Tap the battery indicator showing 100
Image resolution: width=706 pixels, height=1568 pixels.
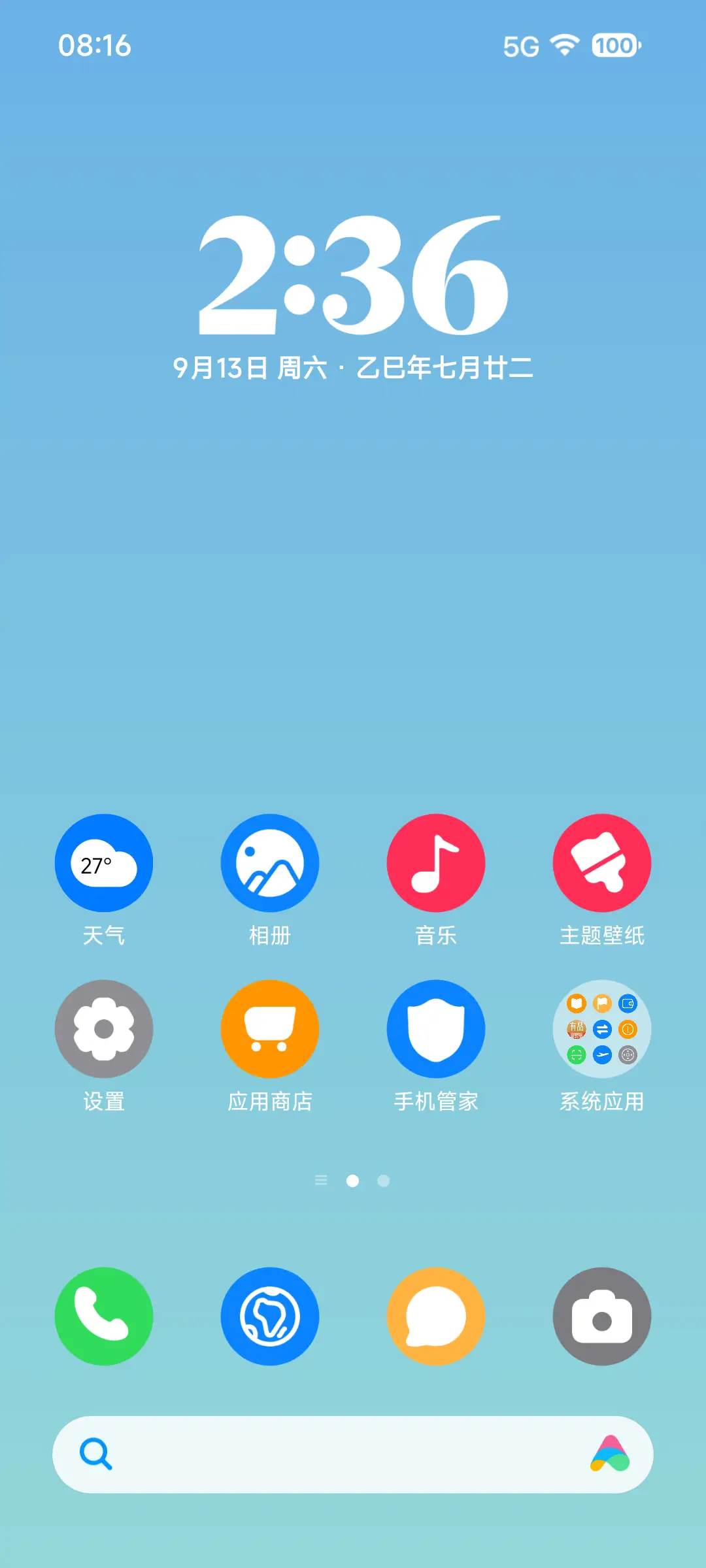[x=613, y=46]
